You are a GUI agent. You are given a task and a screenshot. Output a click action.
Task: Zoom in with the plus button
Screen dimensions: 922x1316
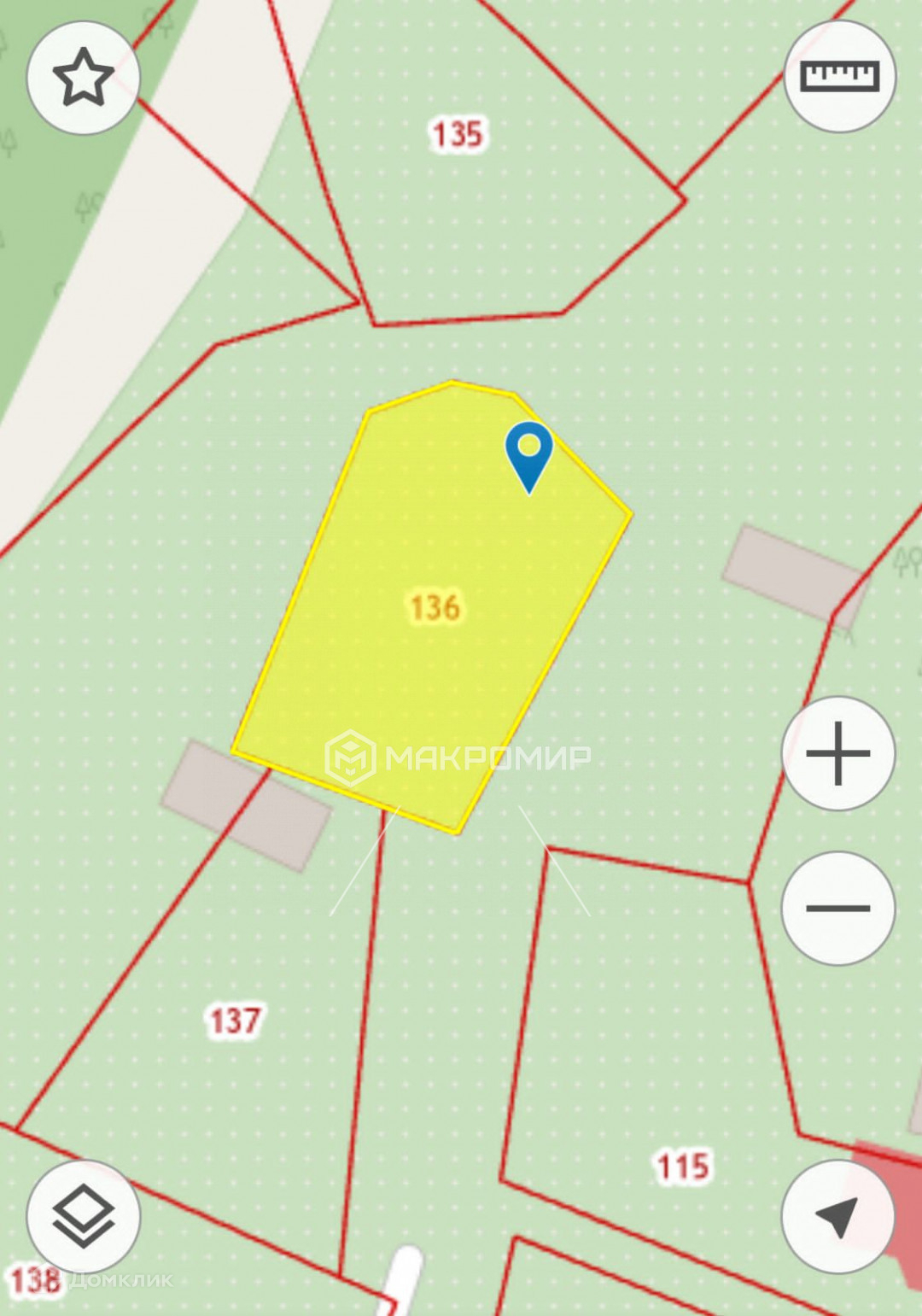click(x=838, y=753)
